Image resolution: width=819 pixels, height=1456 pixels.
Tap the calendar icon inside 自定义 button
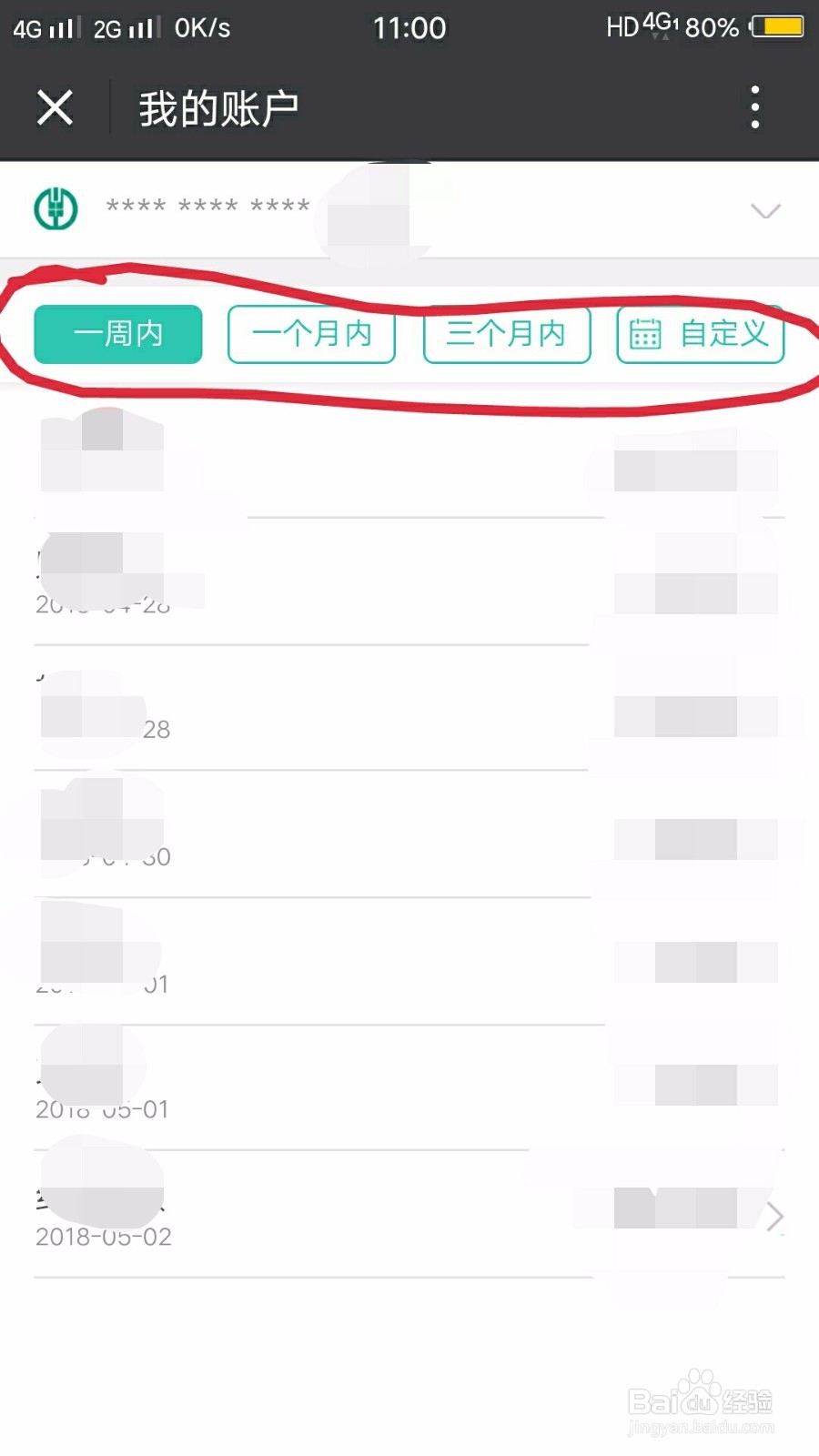646,335
